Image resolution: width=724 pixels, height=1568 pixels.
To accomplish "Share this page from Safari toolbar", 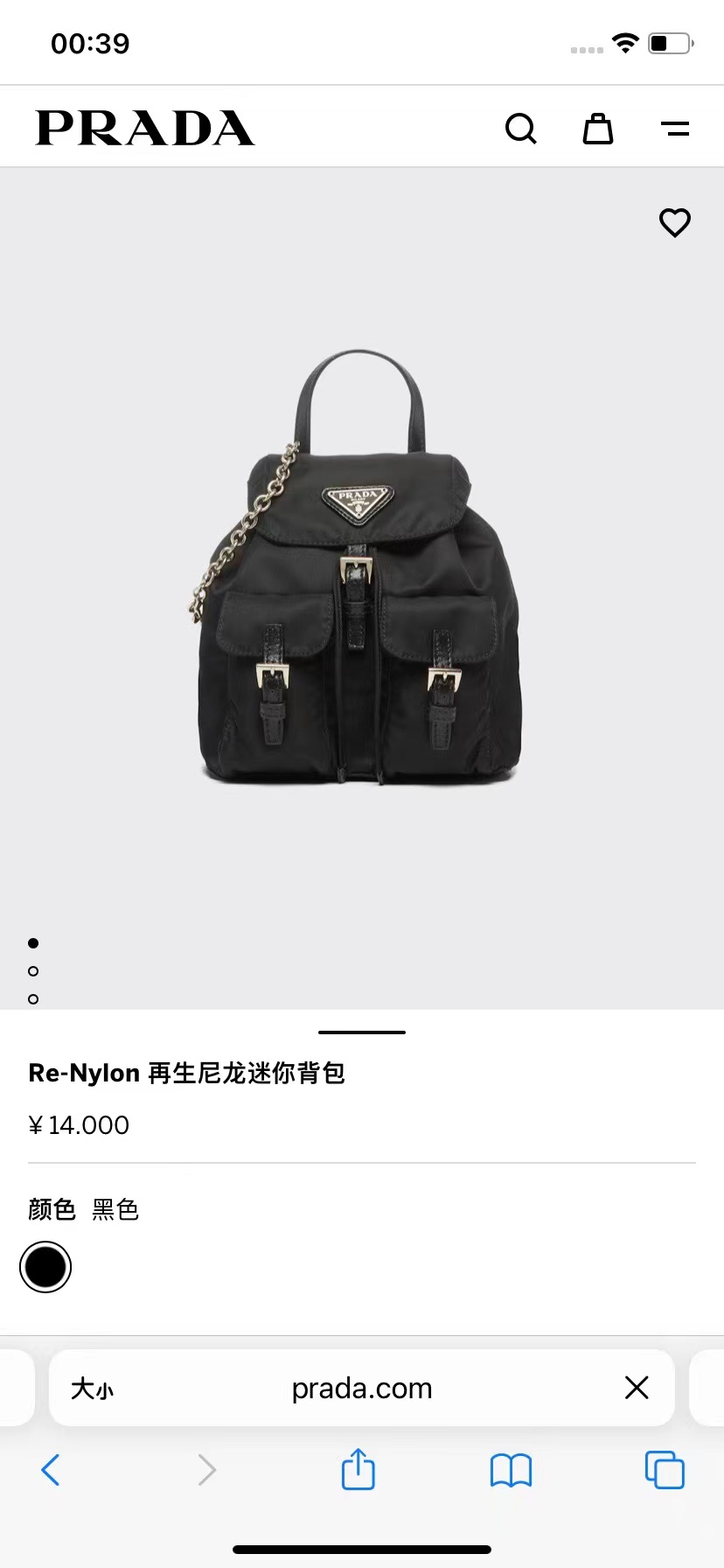I will coord(359,1469).
